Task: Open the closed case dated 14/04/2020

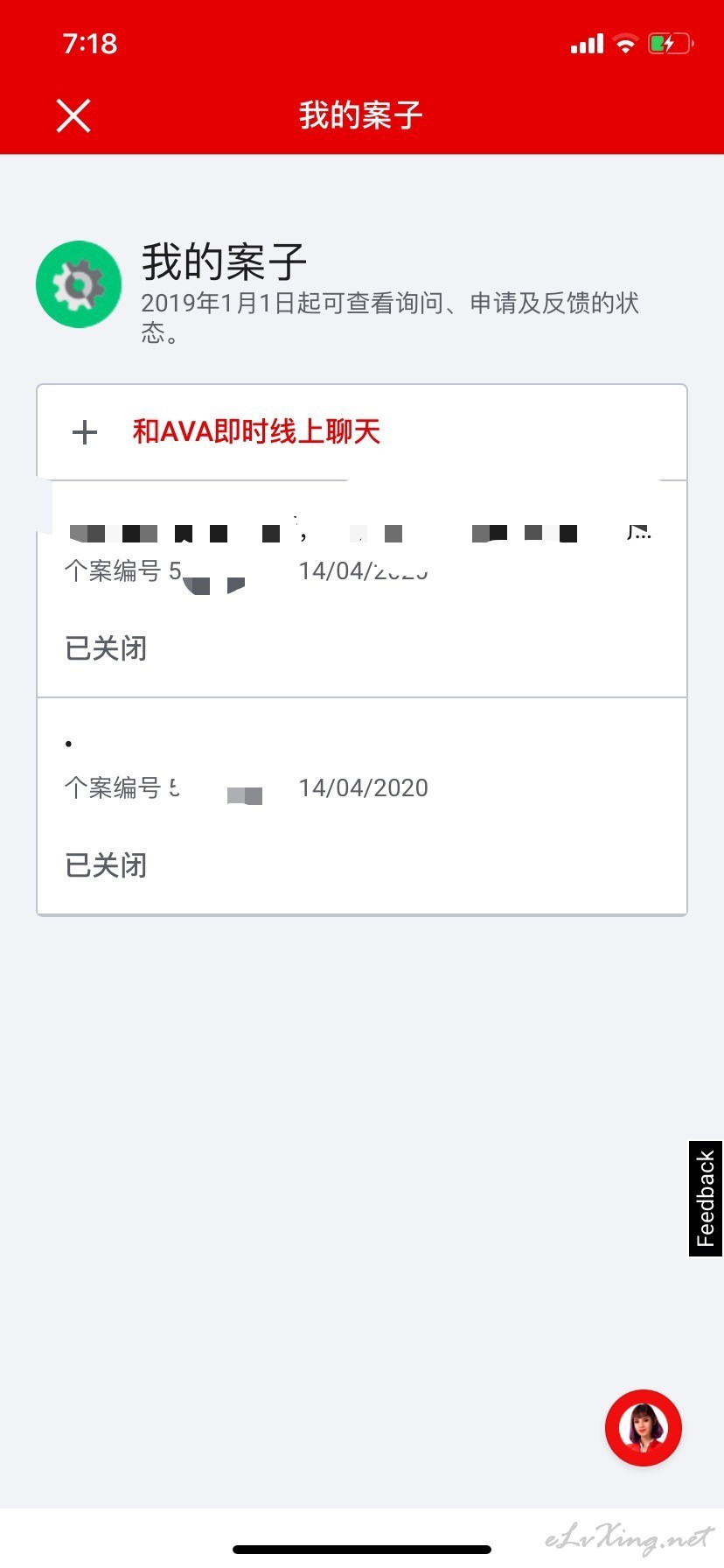Action: pyautogui.click(x=362, y=806)
